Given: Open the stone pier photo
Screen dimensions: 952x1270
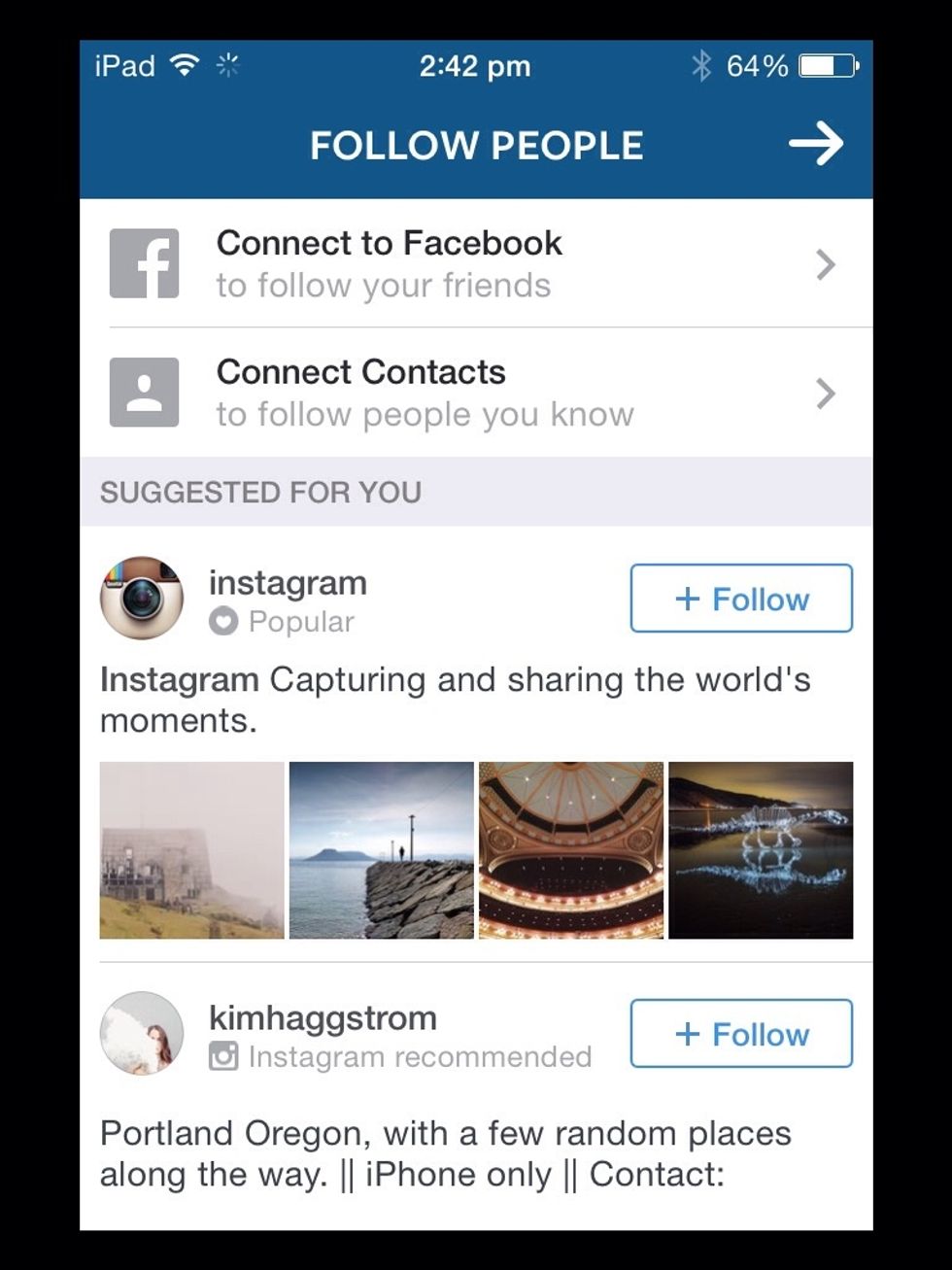Looking at the screenshot, I should click(x=381, y=850).
